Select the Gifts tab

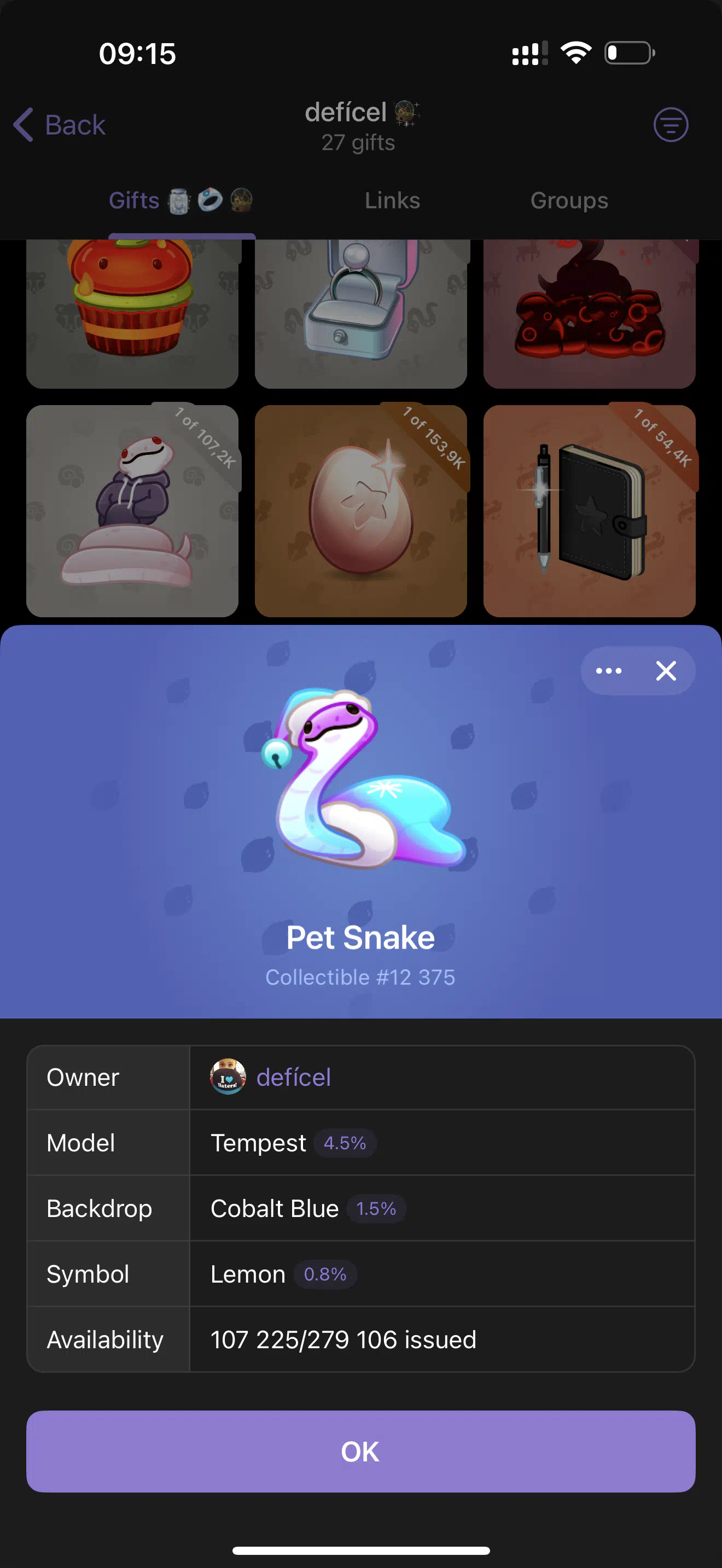pyautogui.click(x=181, y=200)
